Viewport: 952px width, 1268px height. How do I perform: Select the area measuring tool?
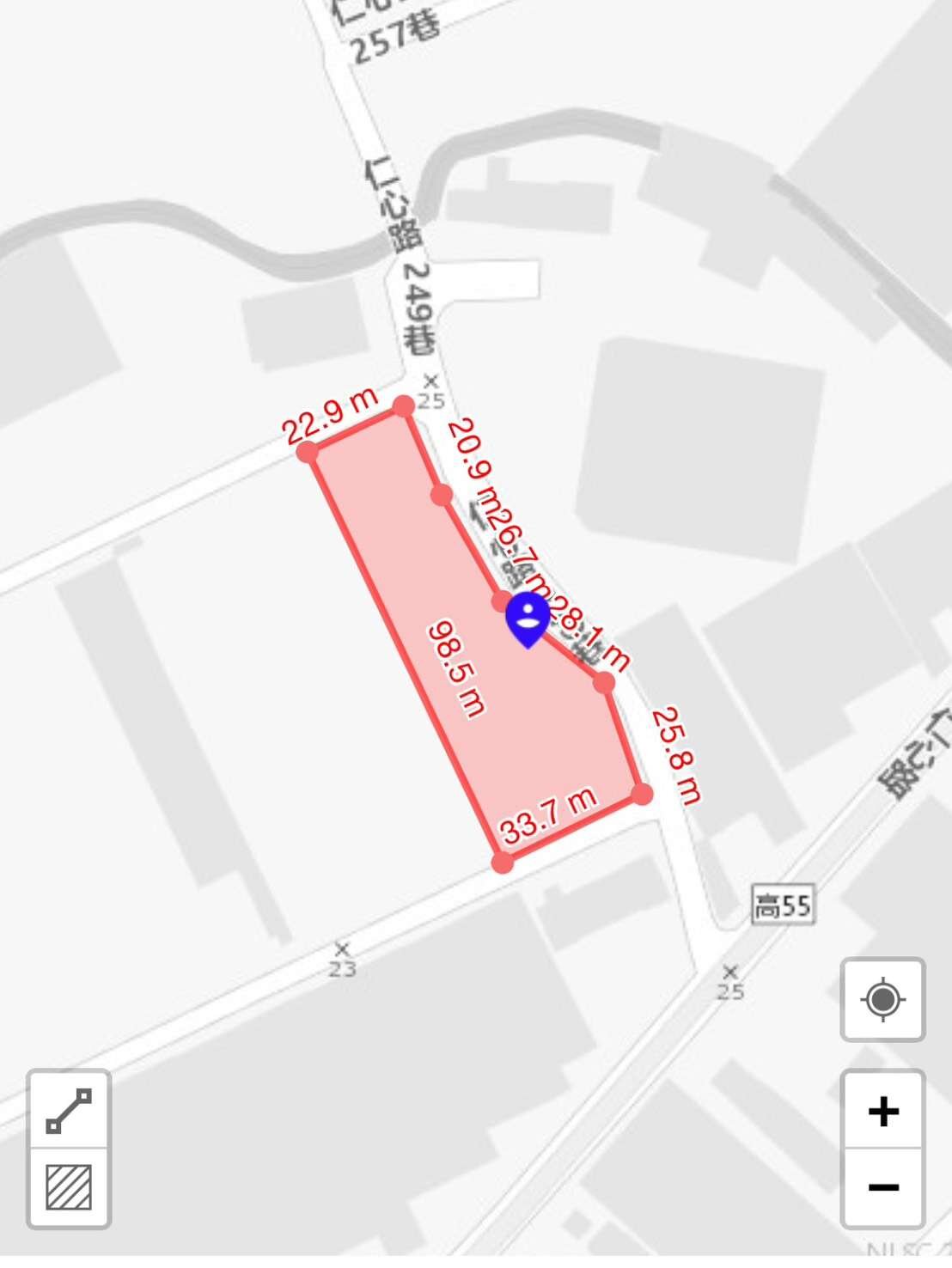(x=69, y=1186)
